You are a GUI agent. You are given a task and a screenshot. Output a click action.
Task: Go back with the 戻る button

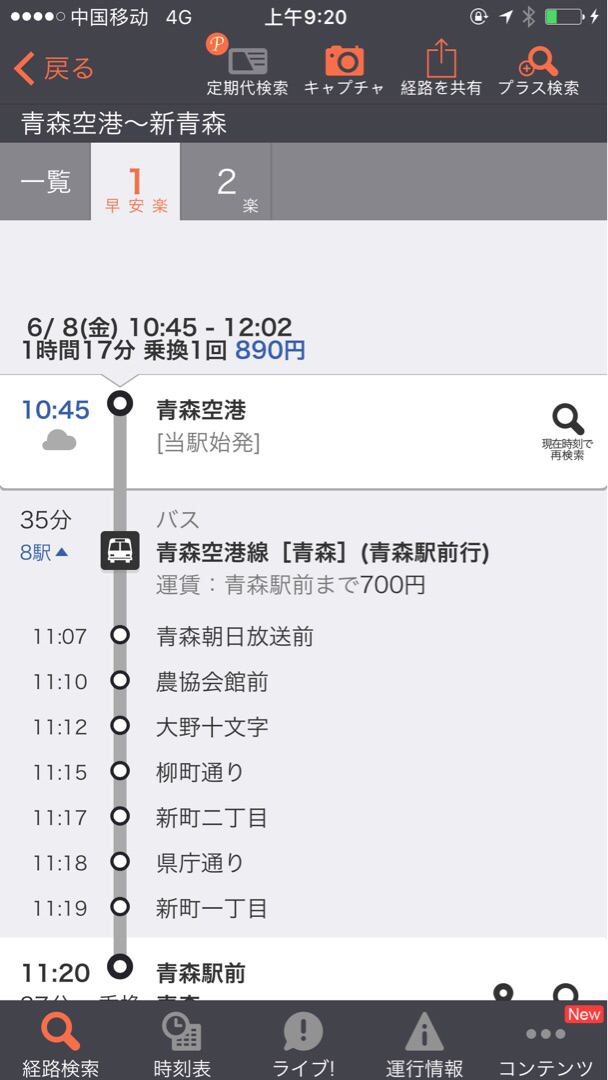coord(53,69)
